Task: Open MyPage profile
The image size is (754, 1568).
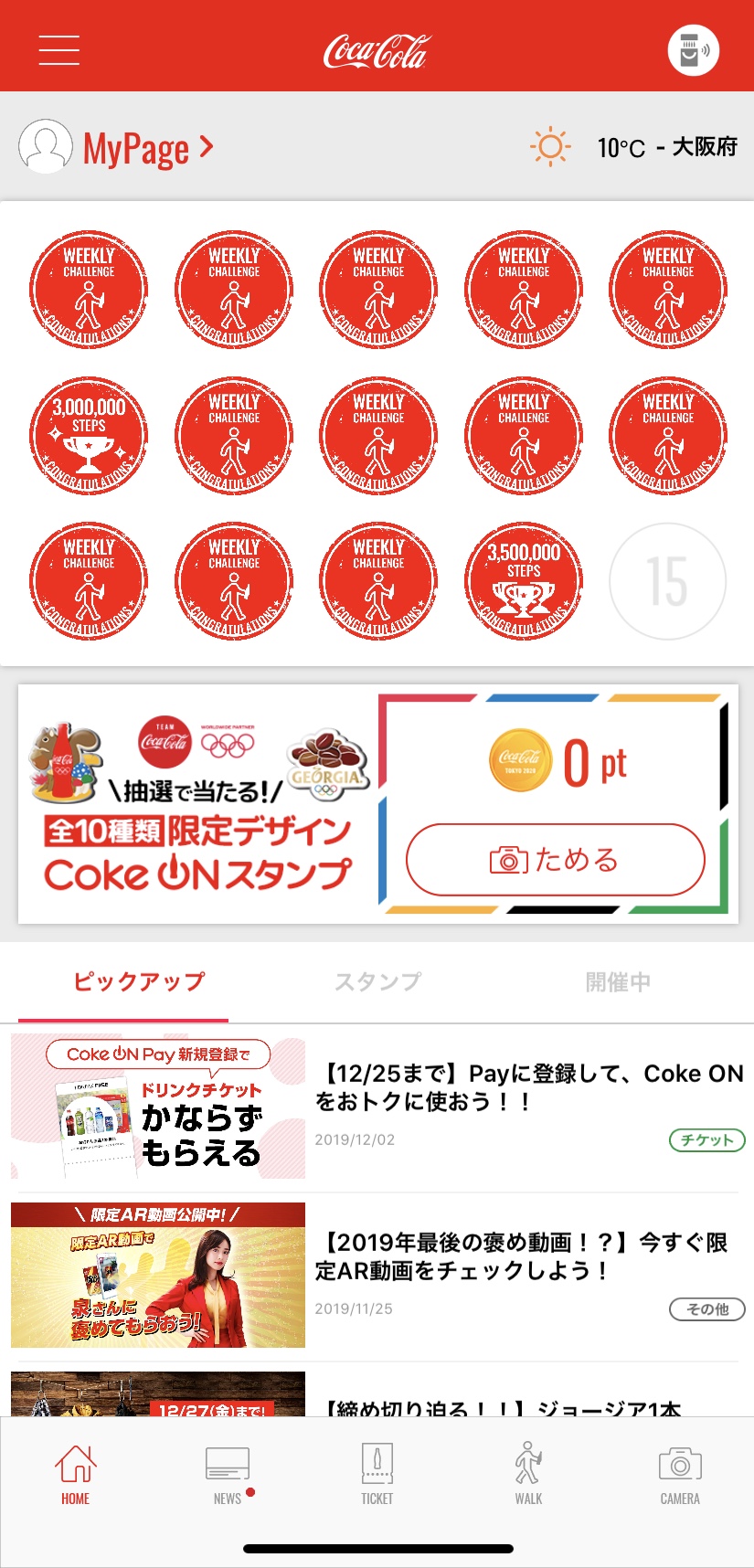Action: pos(117,147)
